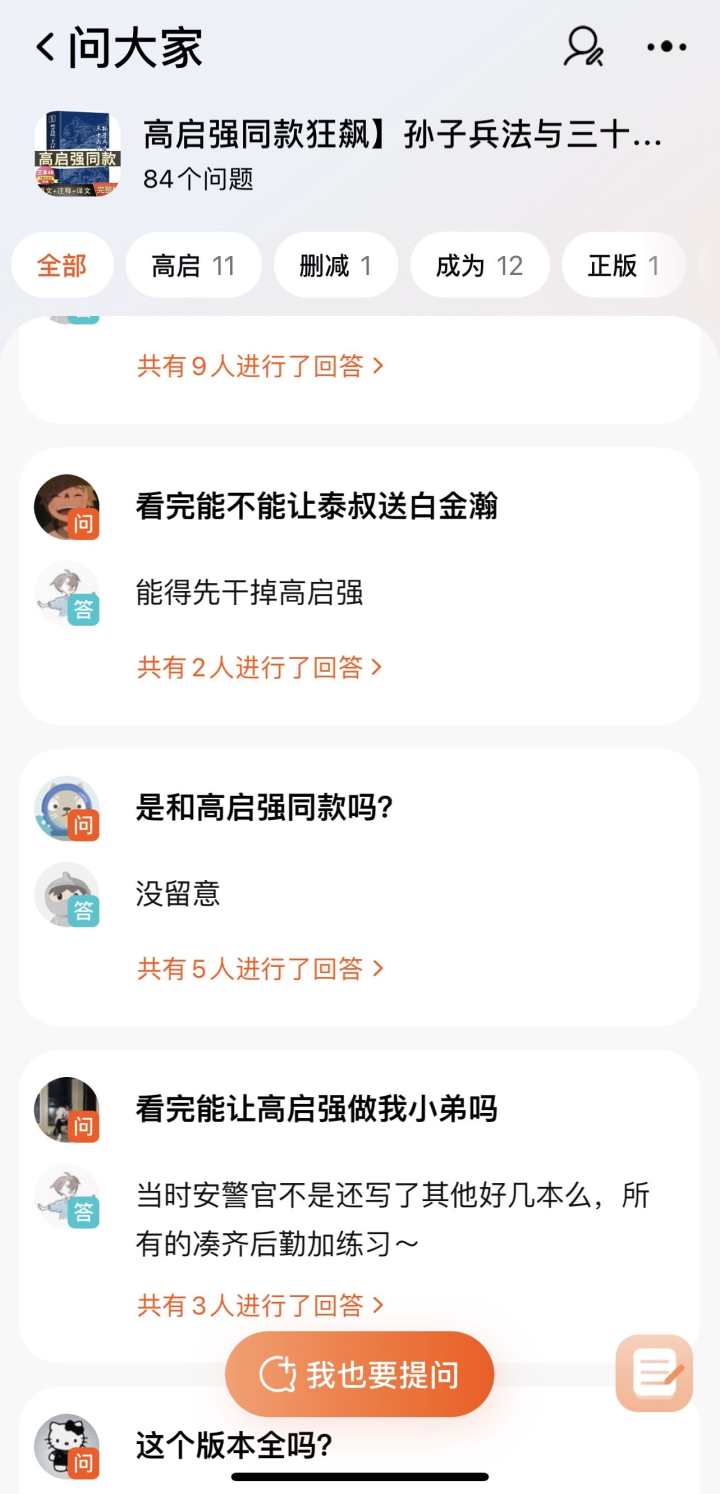This screenshot has height=1494, width=720.
Task: Show questions tagged 正版
Action: click(x=623, y=265)
